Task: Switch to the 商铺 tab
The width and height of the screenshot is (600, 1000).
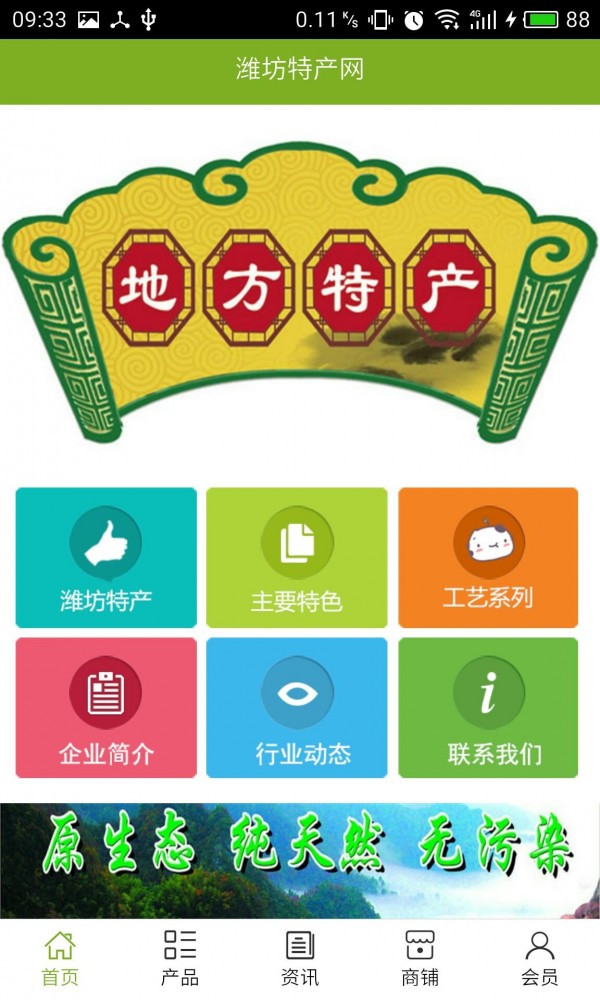Action: [x=420, y=959]
